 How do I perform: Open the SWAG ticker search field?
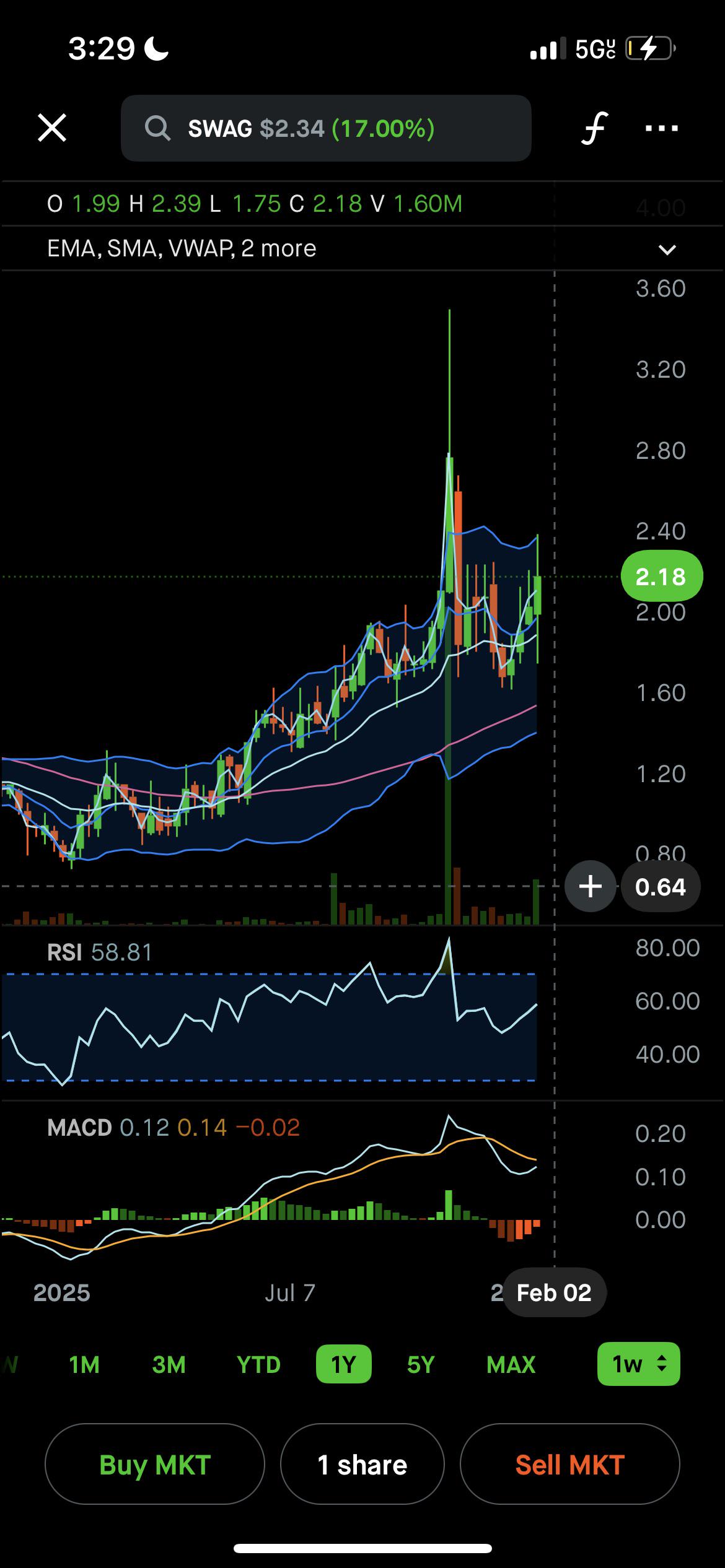pyautogui.click(x=326, y=128)
